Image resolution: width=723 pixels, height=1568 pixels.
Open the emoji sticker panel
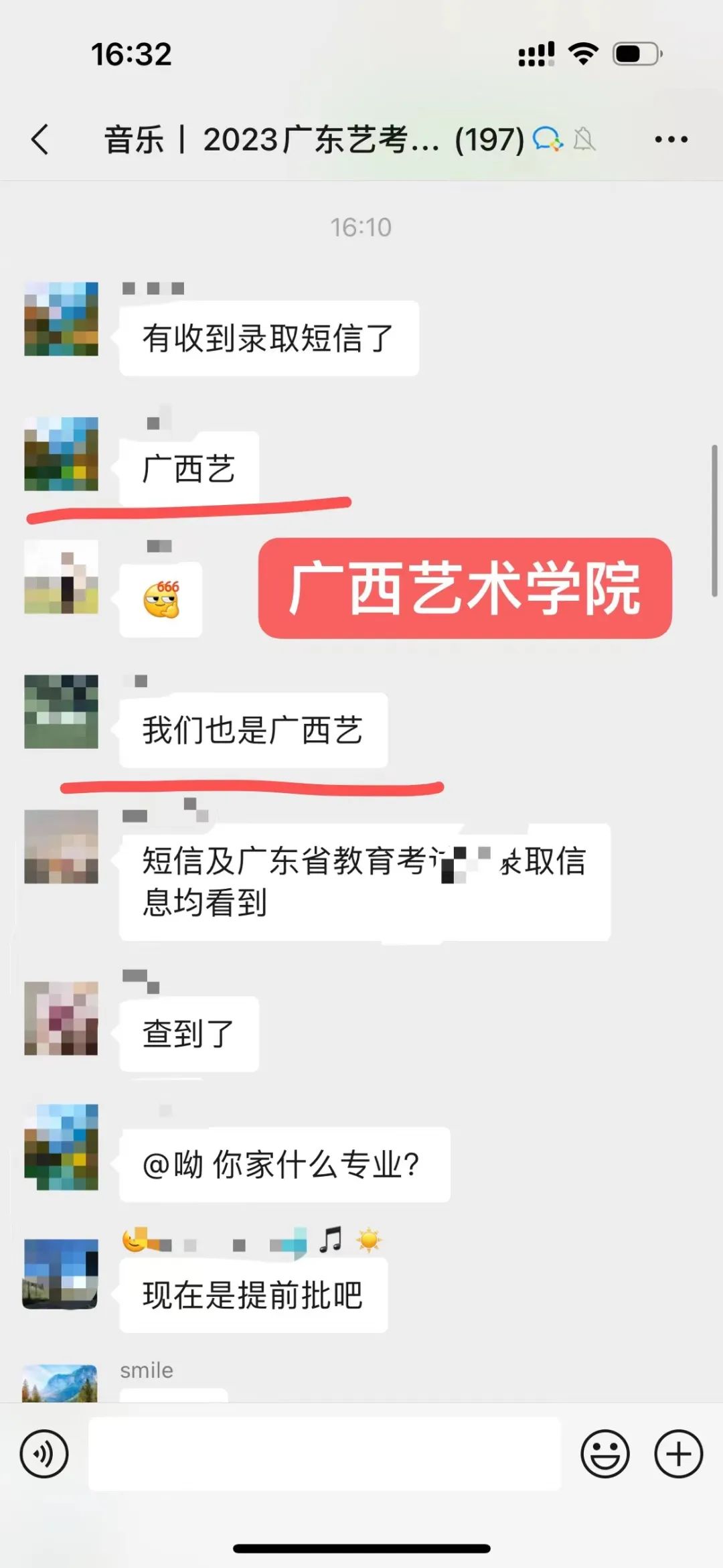click(x=605, y=1454)
